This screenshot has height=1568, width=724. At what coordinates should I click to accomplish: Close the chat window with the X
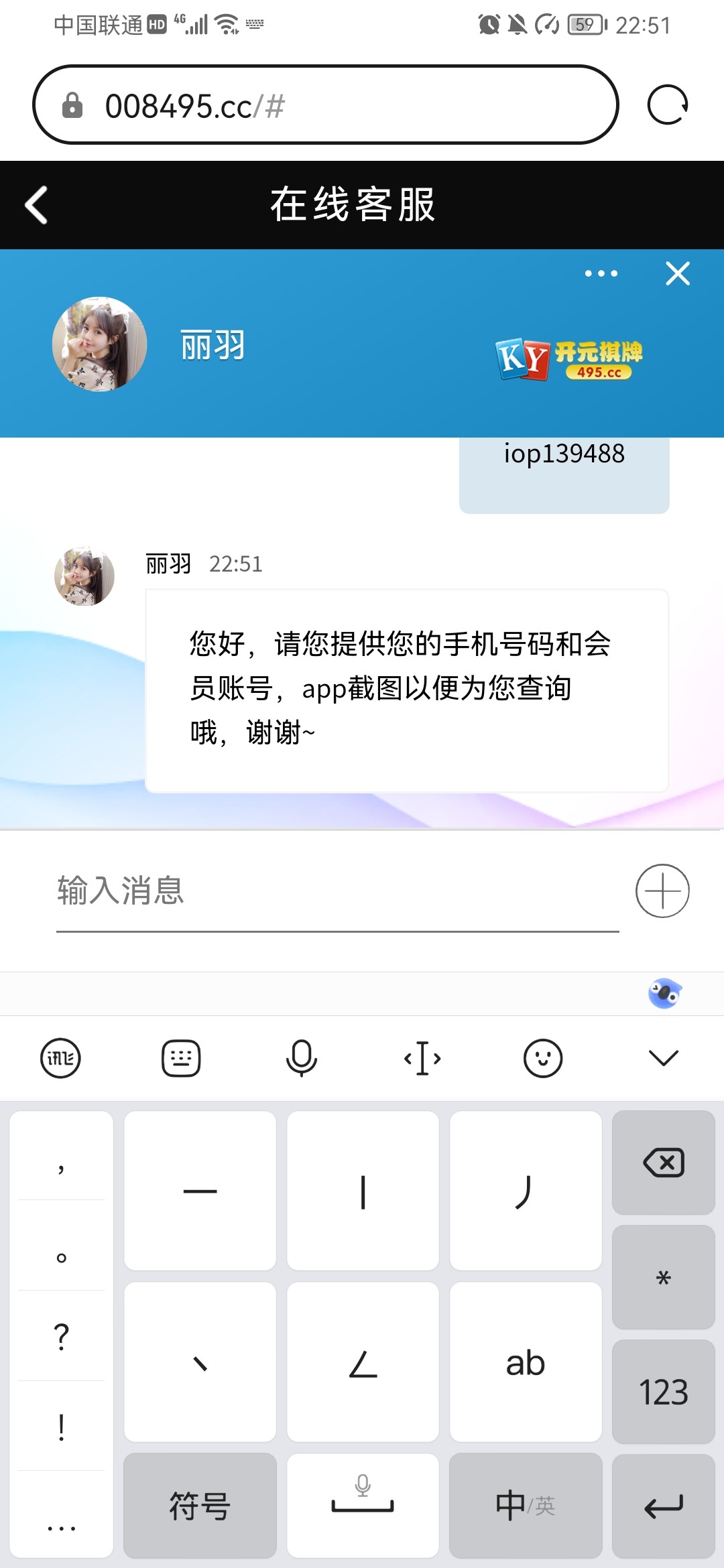pyautogui.click(x=678, y=273)
